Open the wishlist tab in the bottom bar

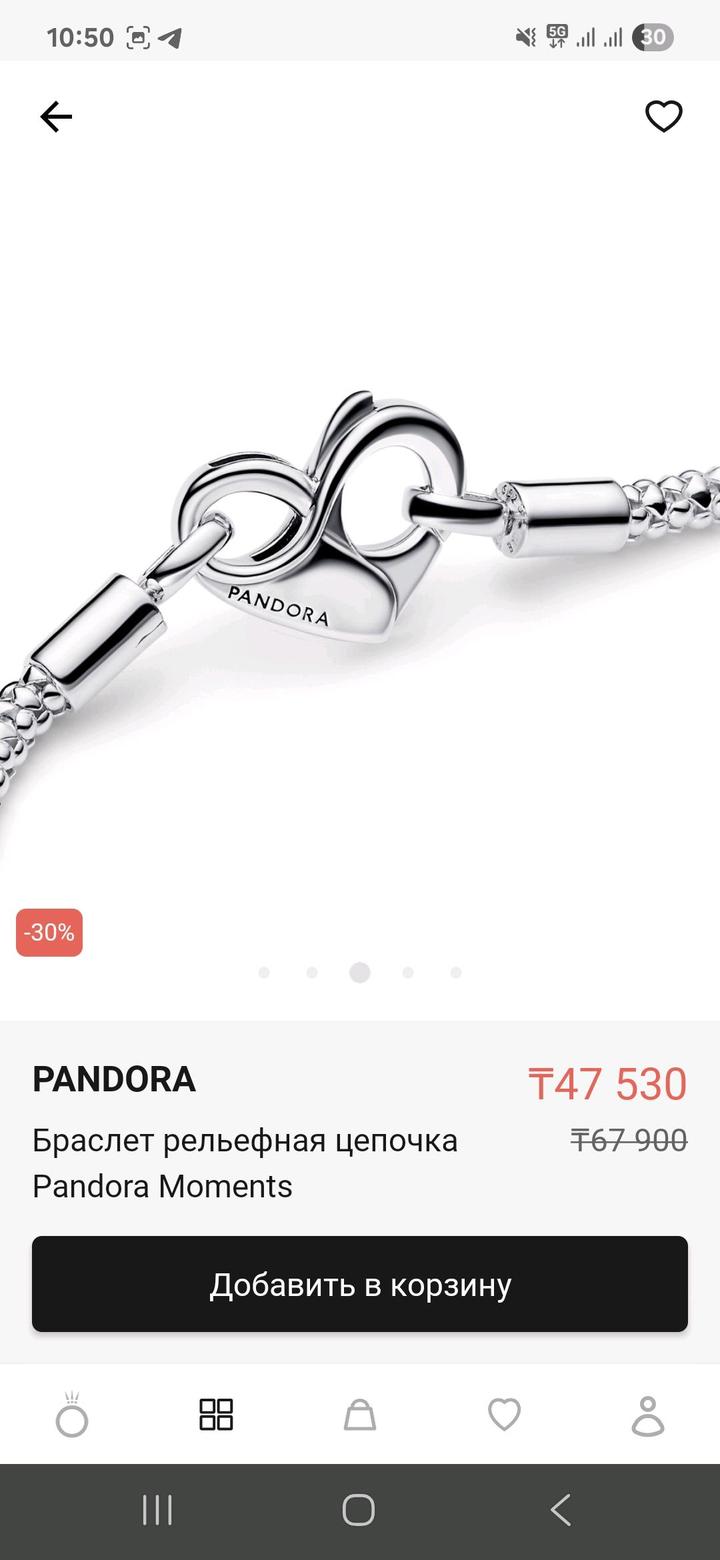tap(504, 1415)
